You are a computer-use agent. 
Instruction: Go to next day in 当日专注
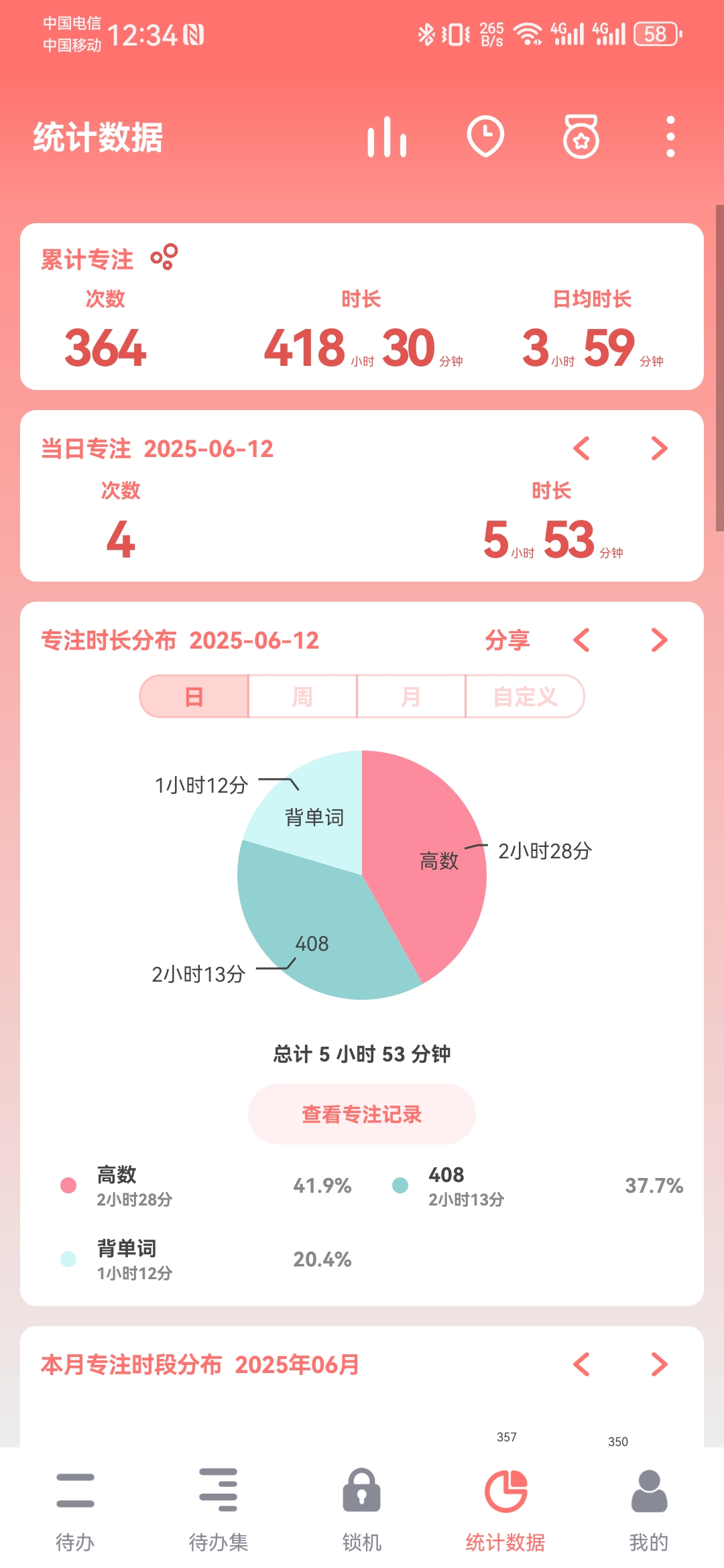pos(659,448)
